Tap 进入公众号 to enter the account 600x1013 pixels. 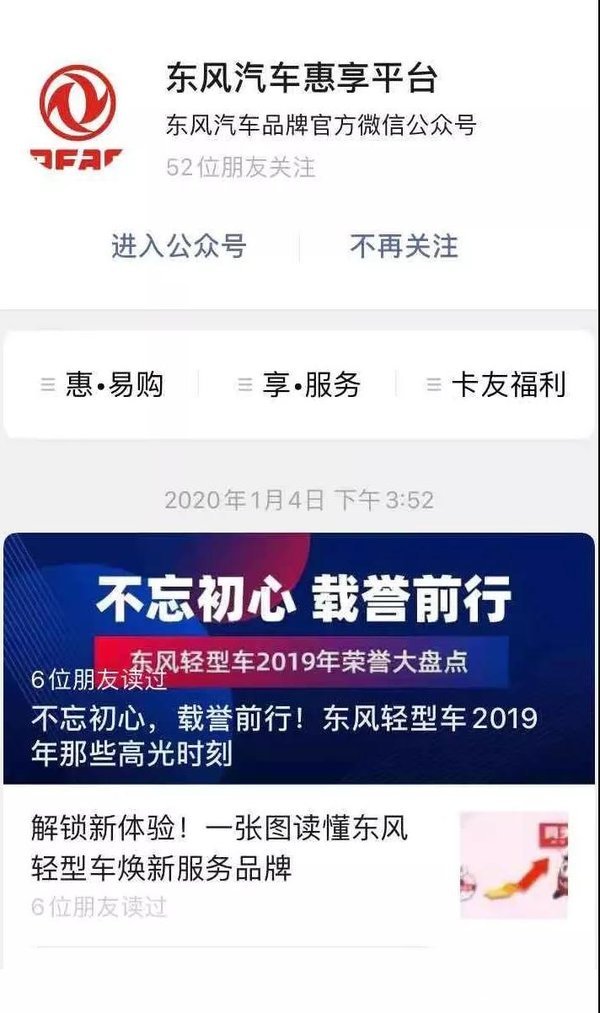point(178,246)
